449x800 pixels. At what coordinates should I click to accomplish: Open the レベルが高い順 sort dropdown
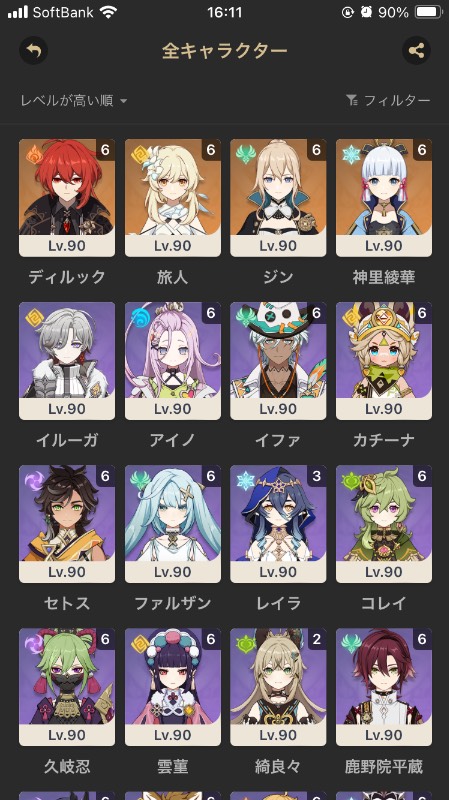(x=73, y=101)
